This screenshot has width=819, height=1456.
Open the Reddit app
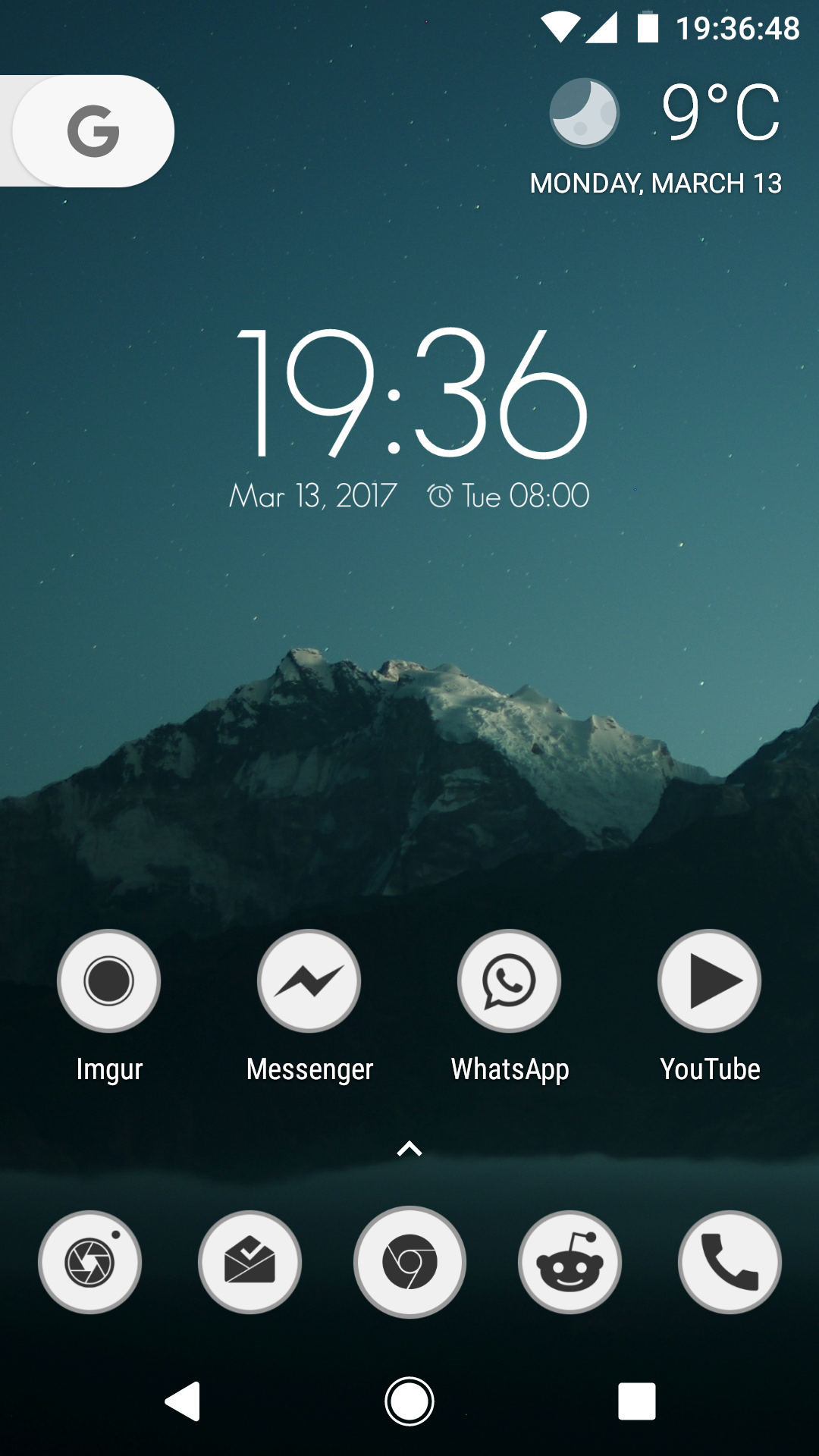pyautogui.click(x=570, y=1262)
